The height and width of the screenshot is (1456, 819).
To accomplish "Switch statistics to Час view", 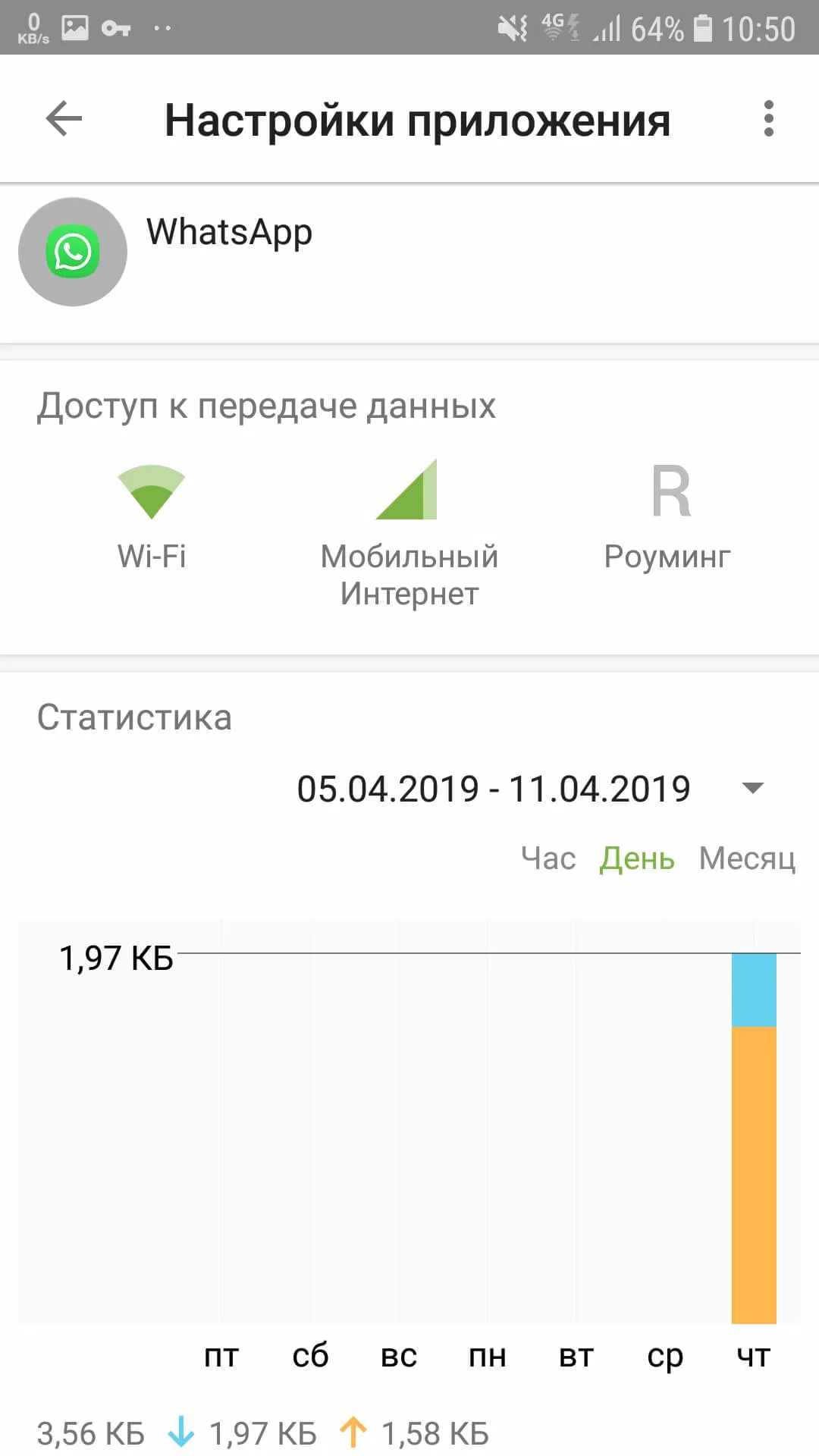I will pos(548,858).
